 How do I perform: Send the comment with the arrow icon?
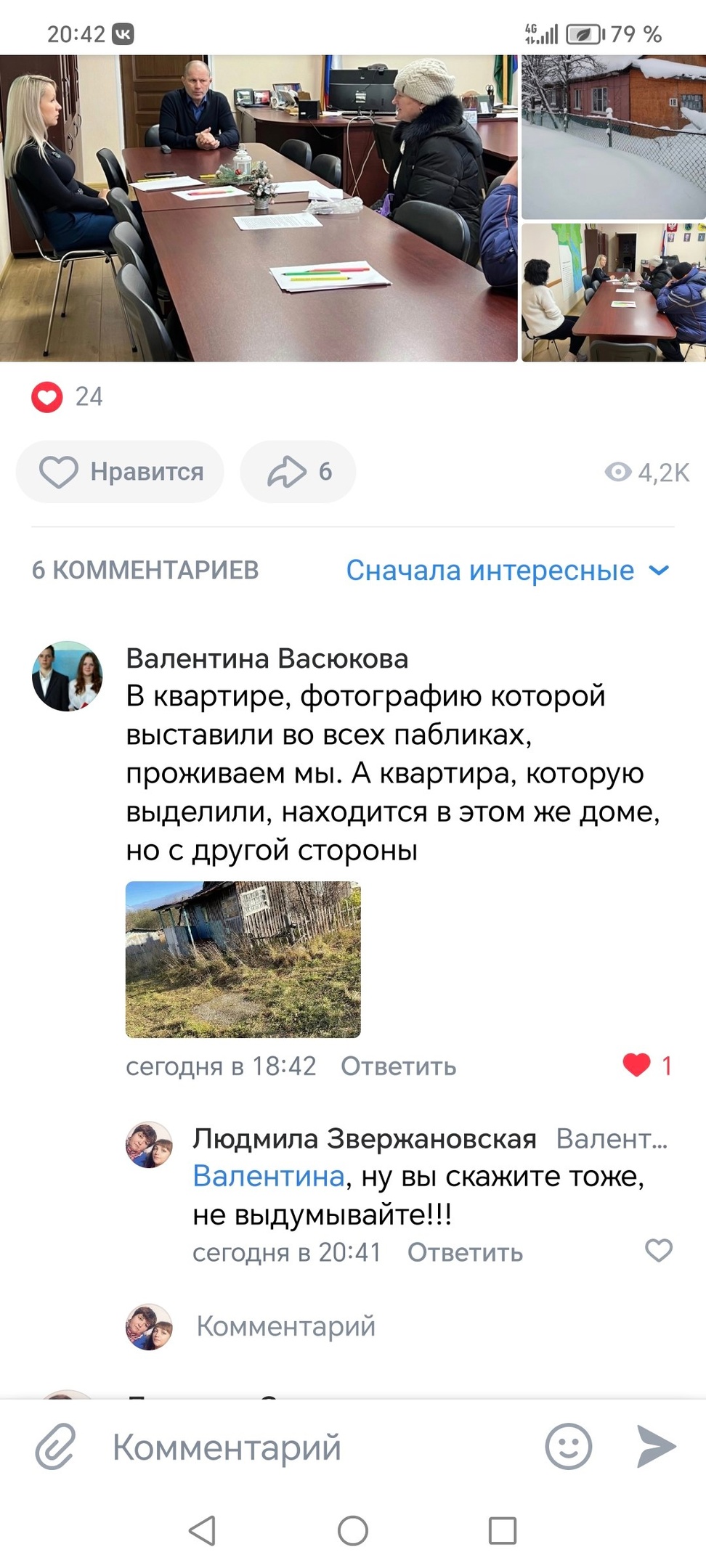click(x=656, y=1447)
